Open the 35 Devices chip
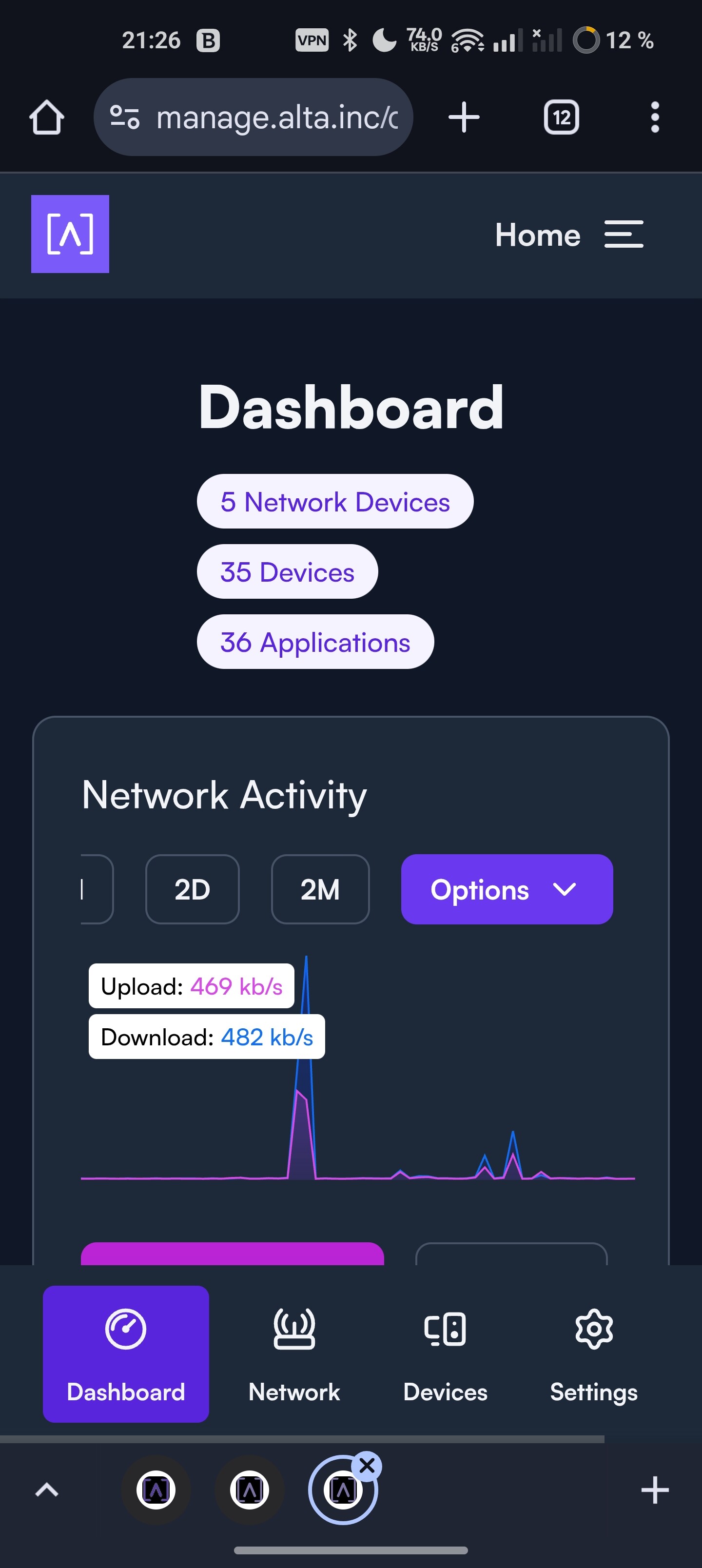The image size is (702, 1568). [287, 571]
